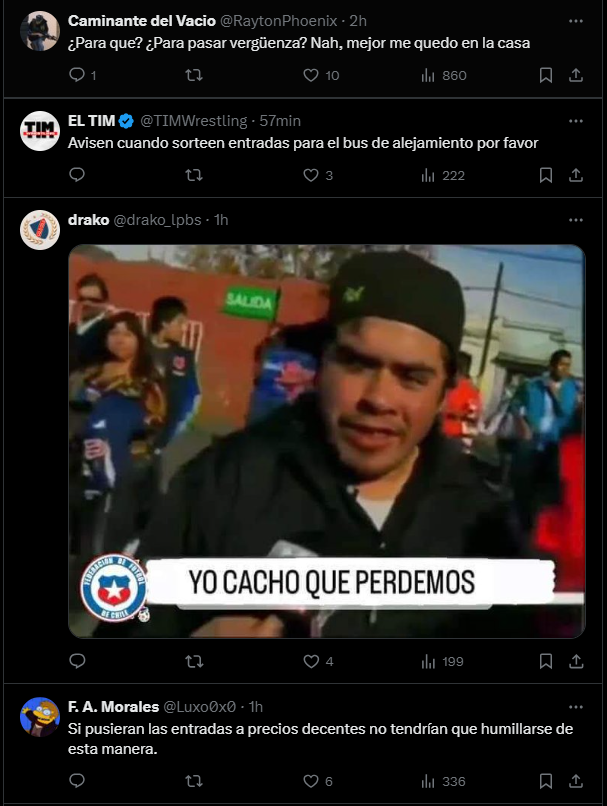Reply to Caminante del Vacio's tweet
The width and height of the screenshot is (607, 806).
[77, 75]
